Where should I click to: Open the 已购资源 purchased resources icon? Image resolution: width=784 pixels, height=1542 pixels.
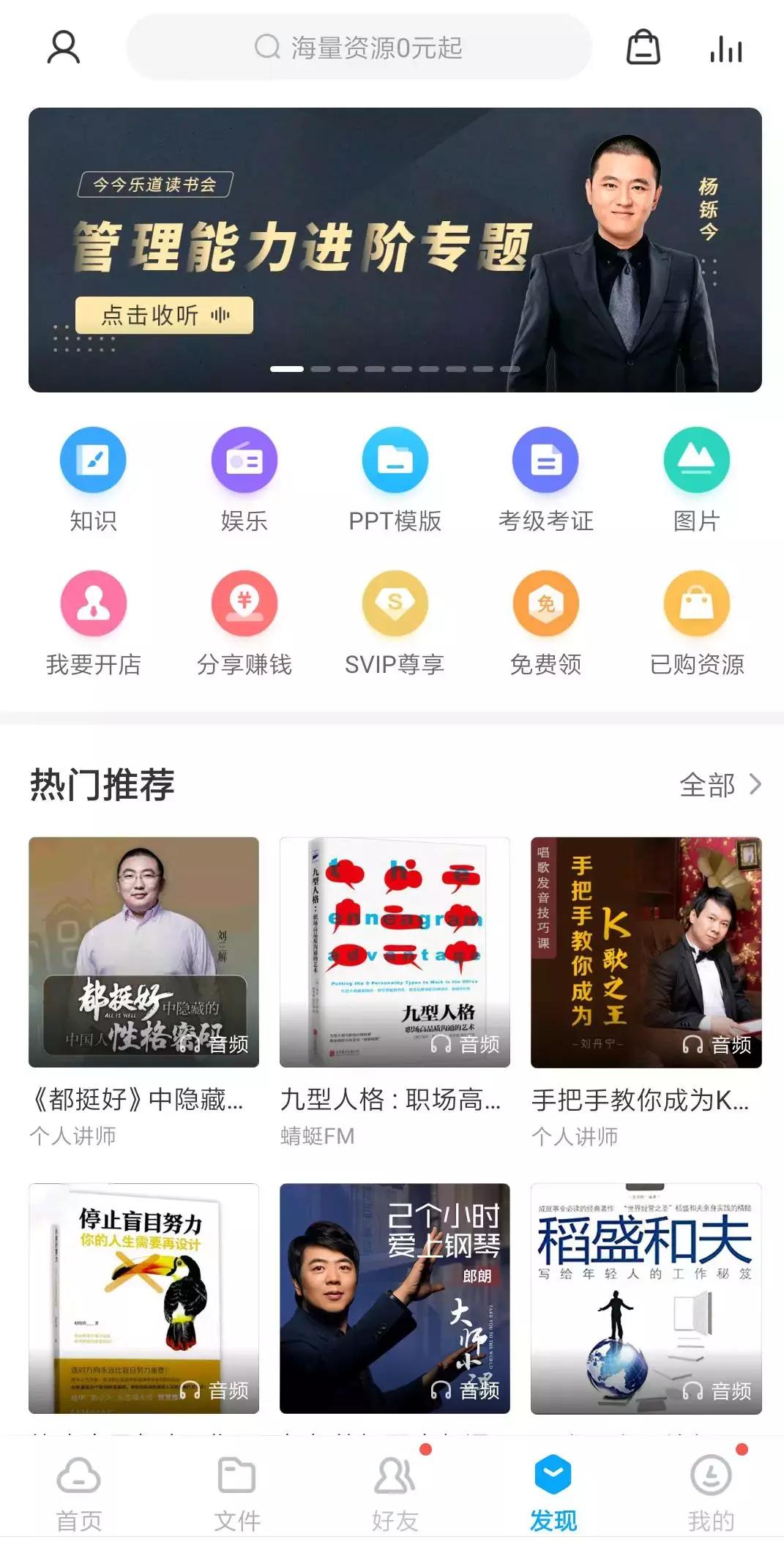coord(696,606)
